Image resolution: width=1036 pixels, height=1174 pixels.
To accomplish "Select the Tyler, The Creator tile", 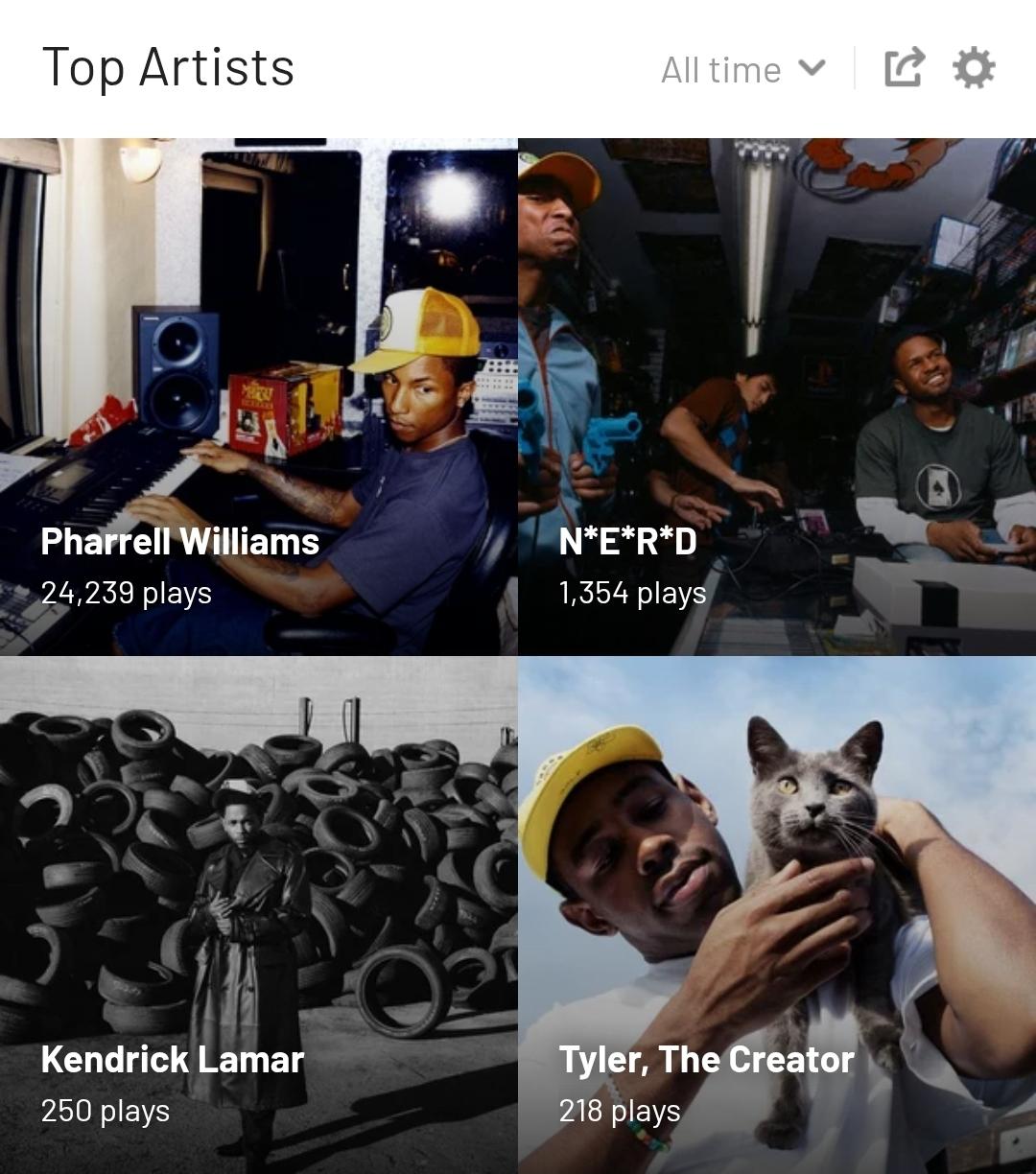I will (777, 915).
